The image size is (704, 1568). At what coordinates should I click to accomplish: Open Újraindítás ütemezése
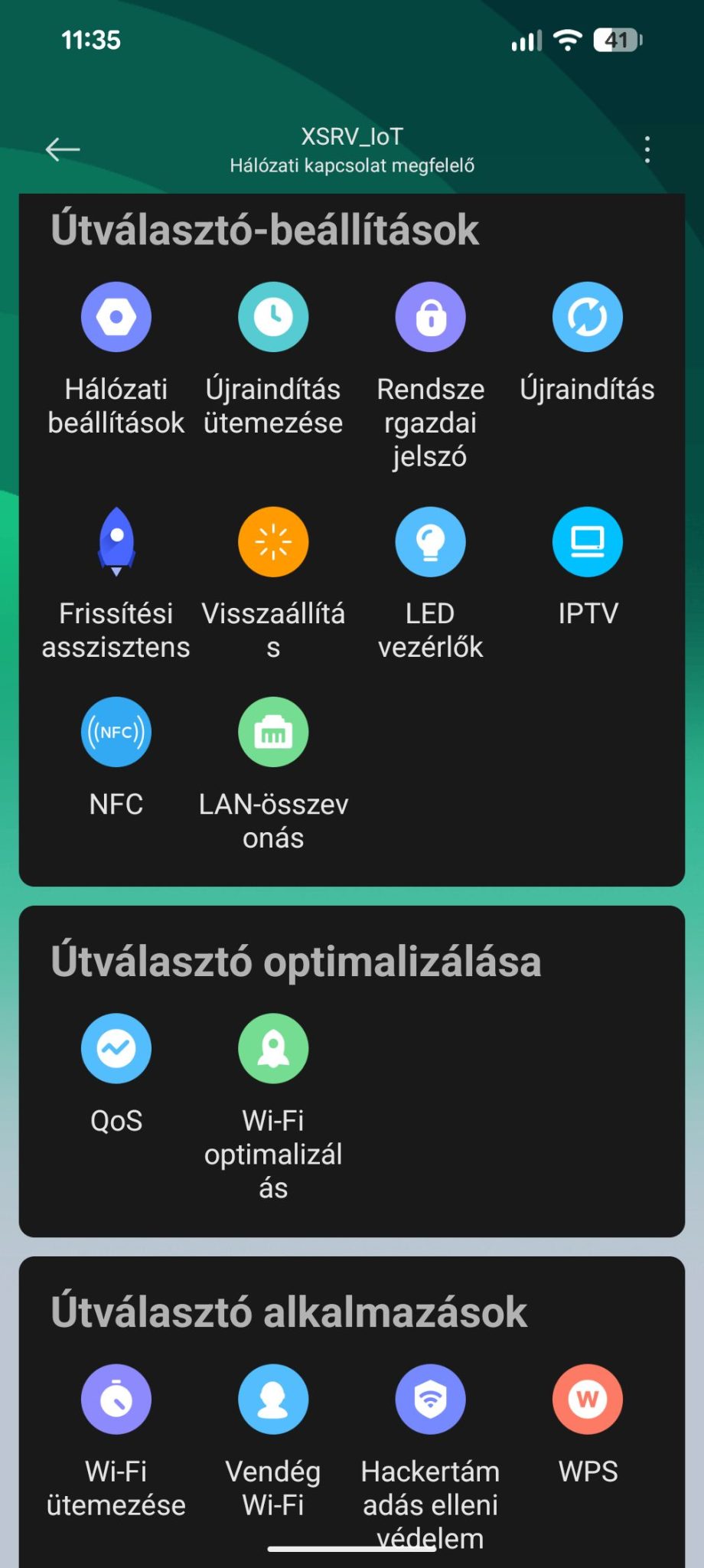point(273,317)
